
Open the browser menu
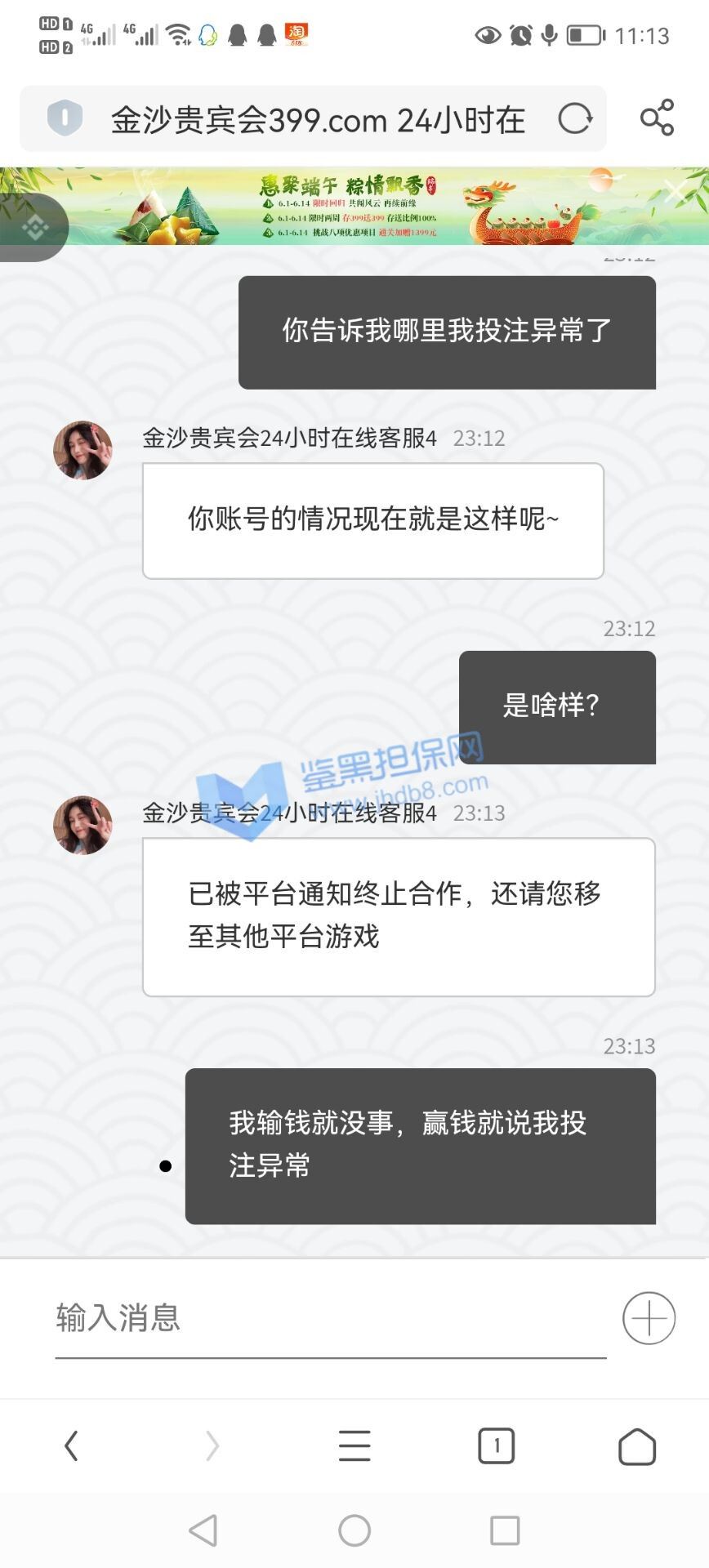click(354, 1445)
